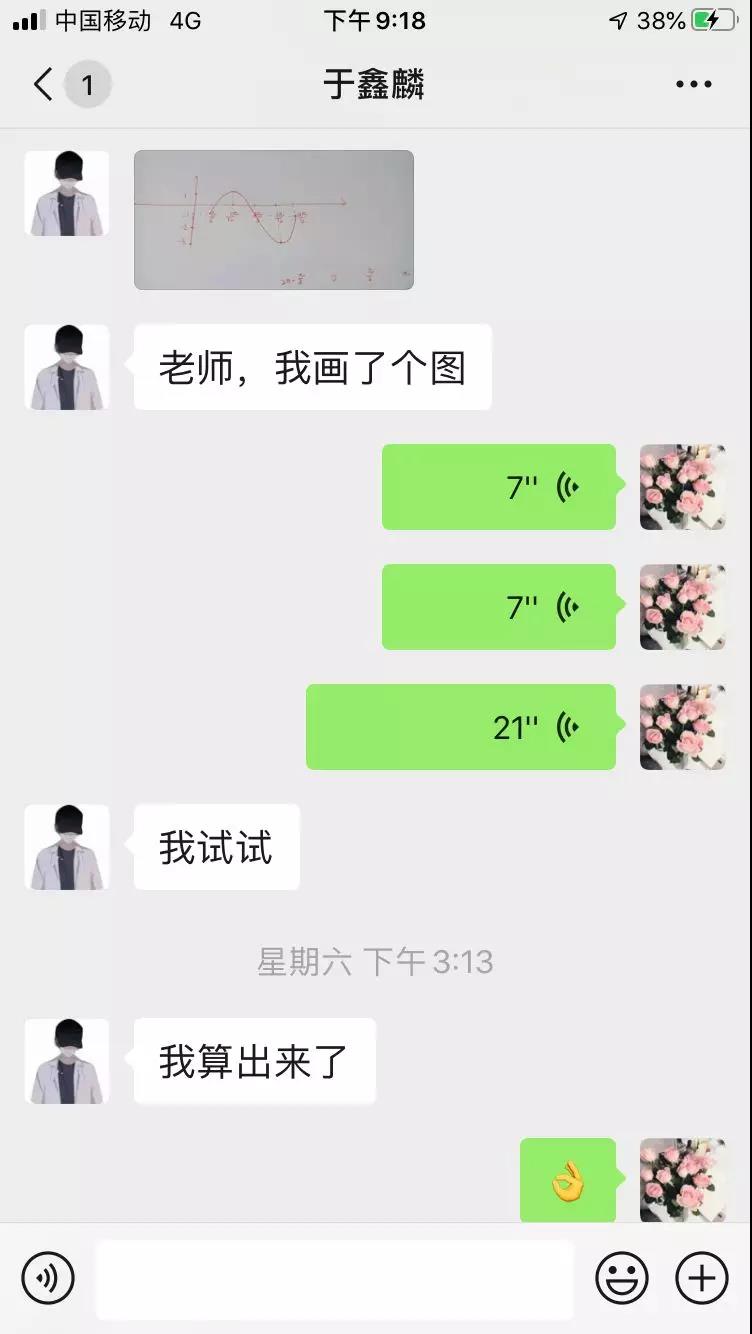The image size is (752, 1334).
Task: Switch to voice input mode
Action: [x=48, y=1277]
